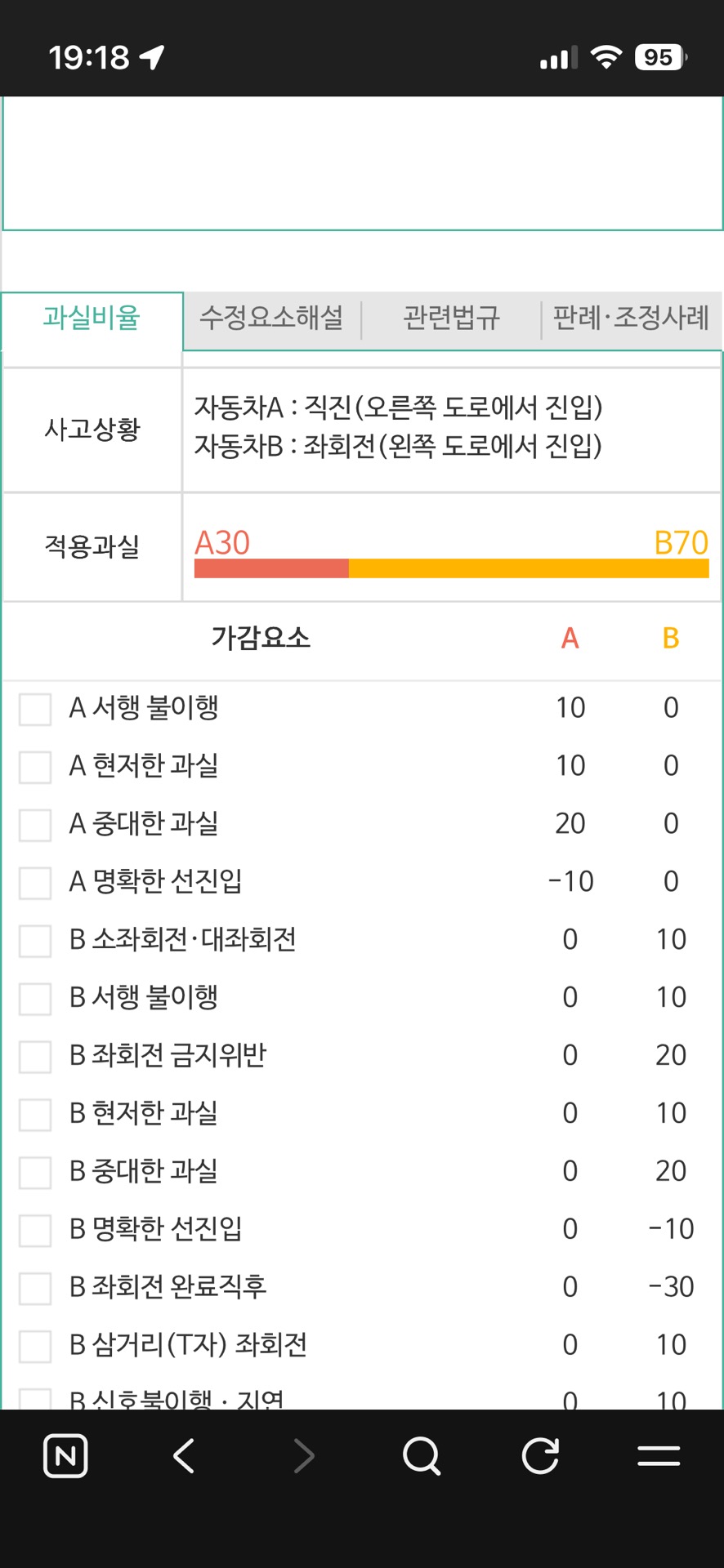Tick the B 서행 불이행 checkbox

(x=35, y=999)
